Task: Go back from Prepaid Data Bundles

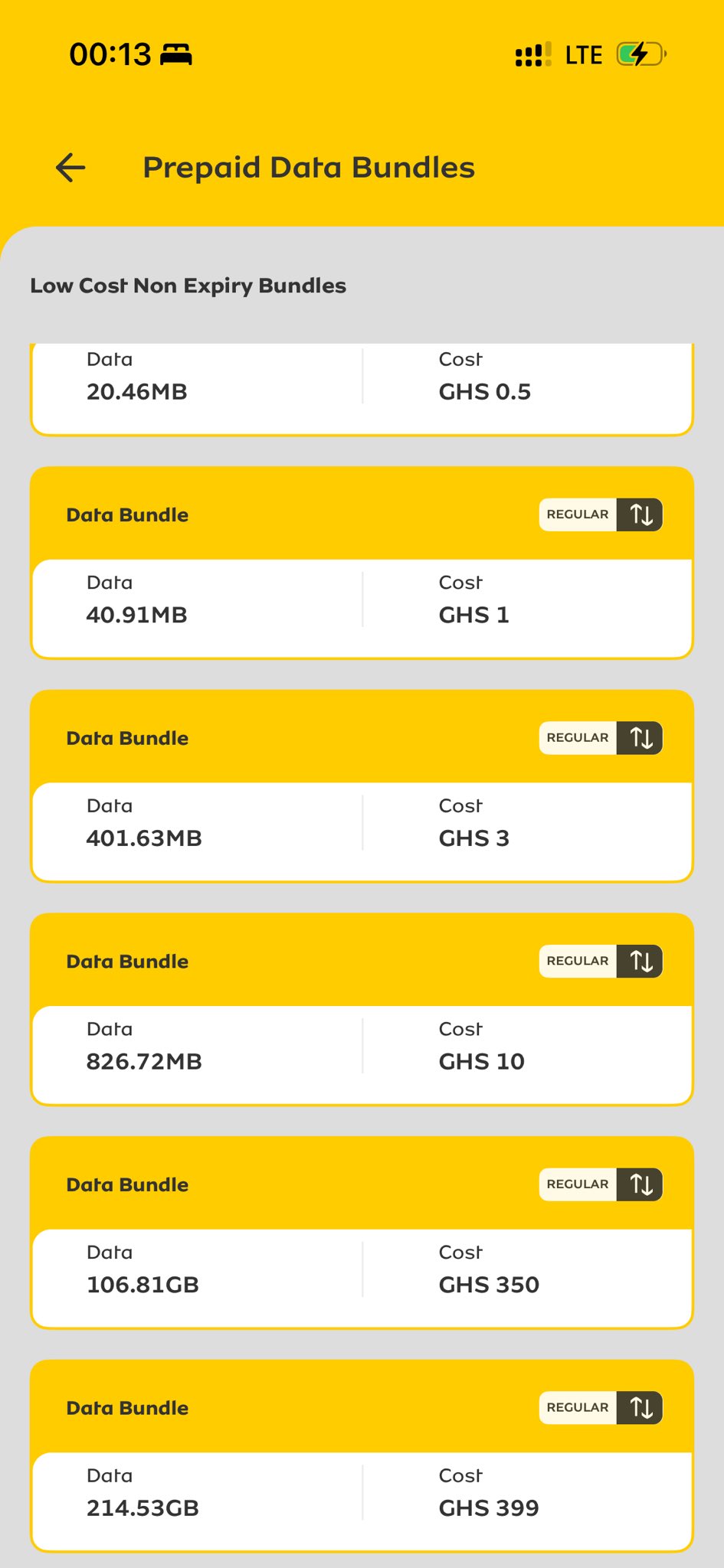Action: click(71, 168)
